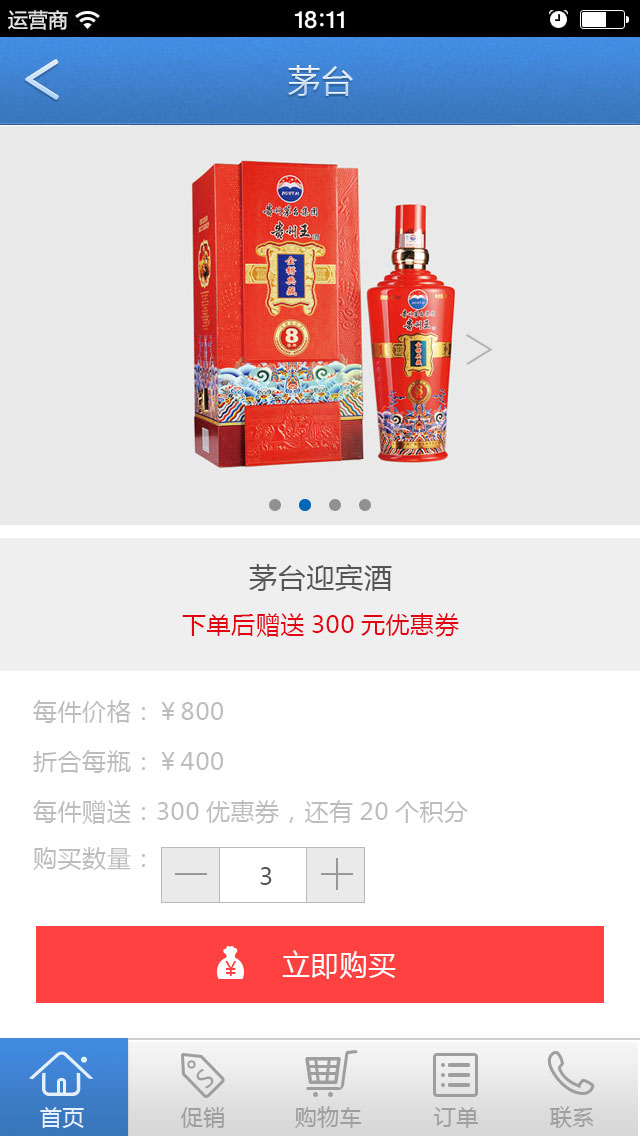Open the 购物车 shopping cart tab
The width and height of the screenshot is (640, 1136).
tap(328, 1087)
